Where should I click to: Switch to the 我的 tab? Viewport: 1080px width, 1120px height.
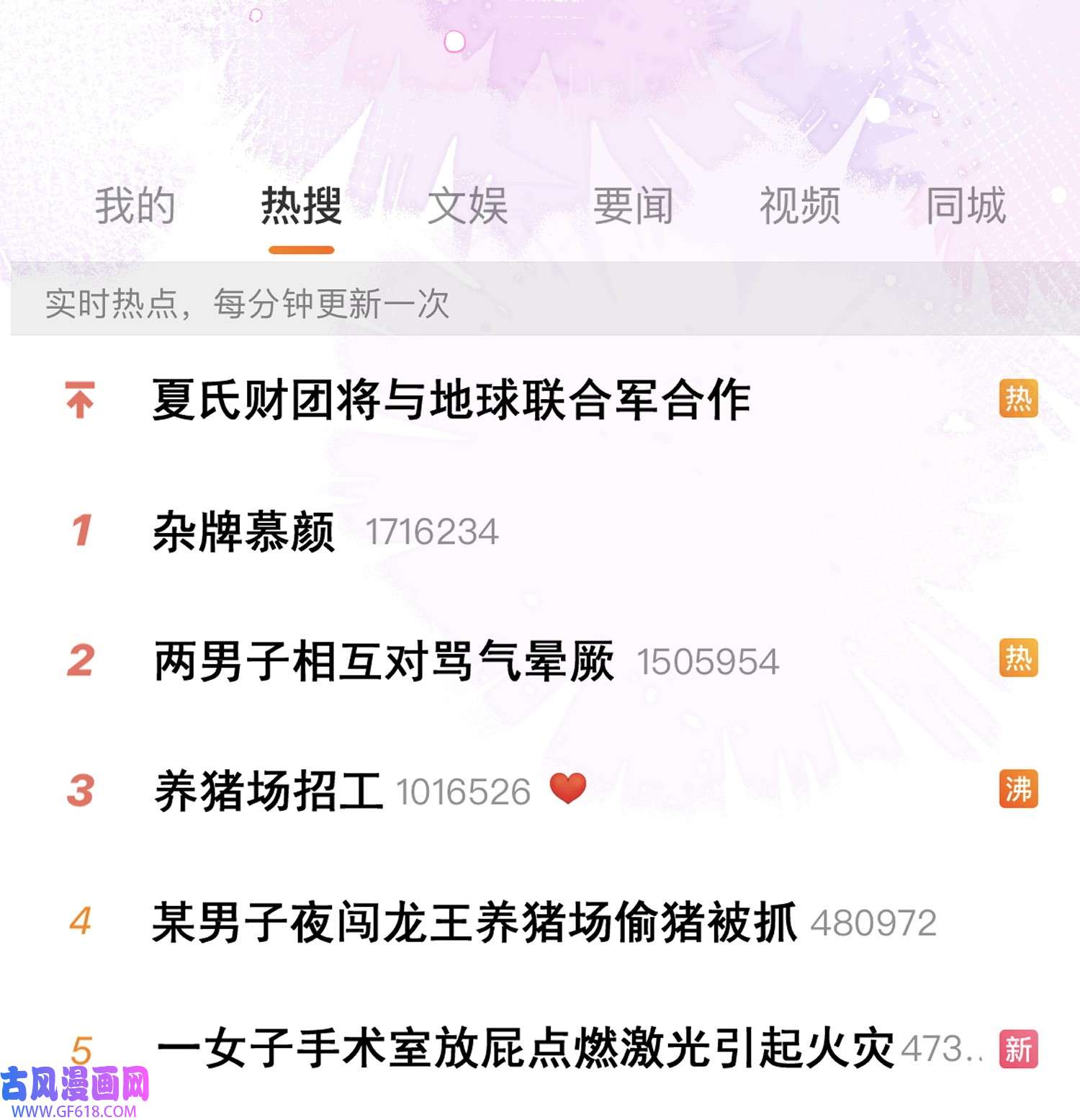135,206
